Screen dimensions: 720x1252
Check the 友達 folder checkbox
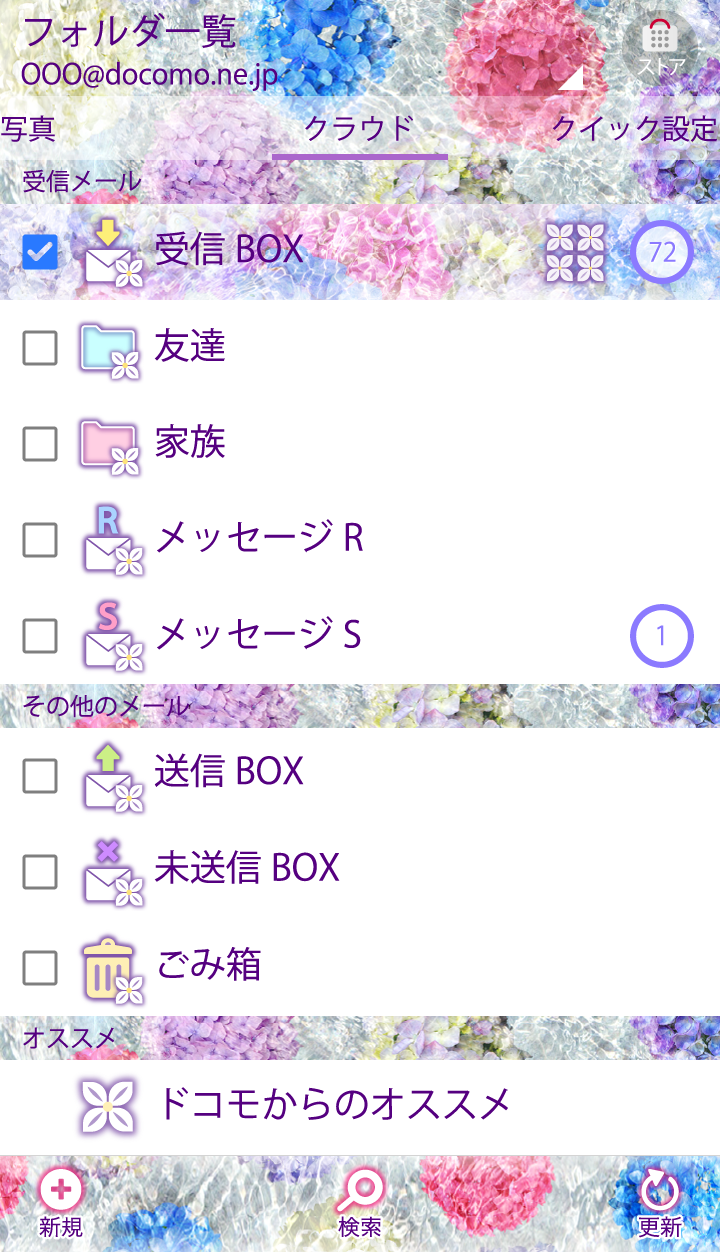pyautogui.click(x=40, y=348)
